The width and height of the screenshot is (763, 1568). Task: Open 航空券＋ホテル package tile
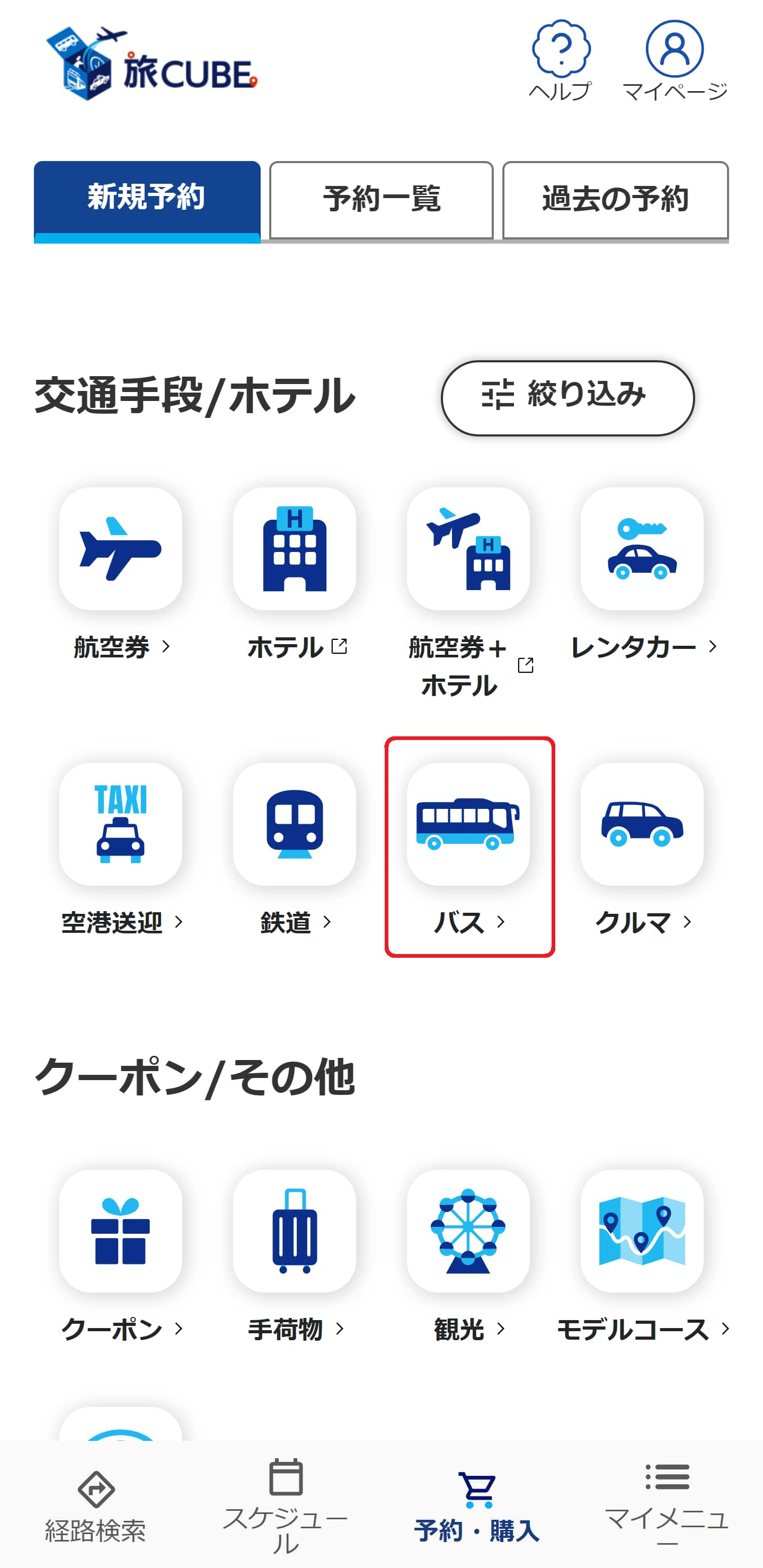tap(468, 550)
